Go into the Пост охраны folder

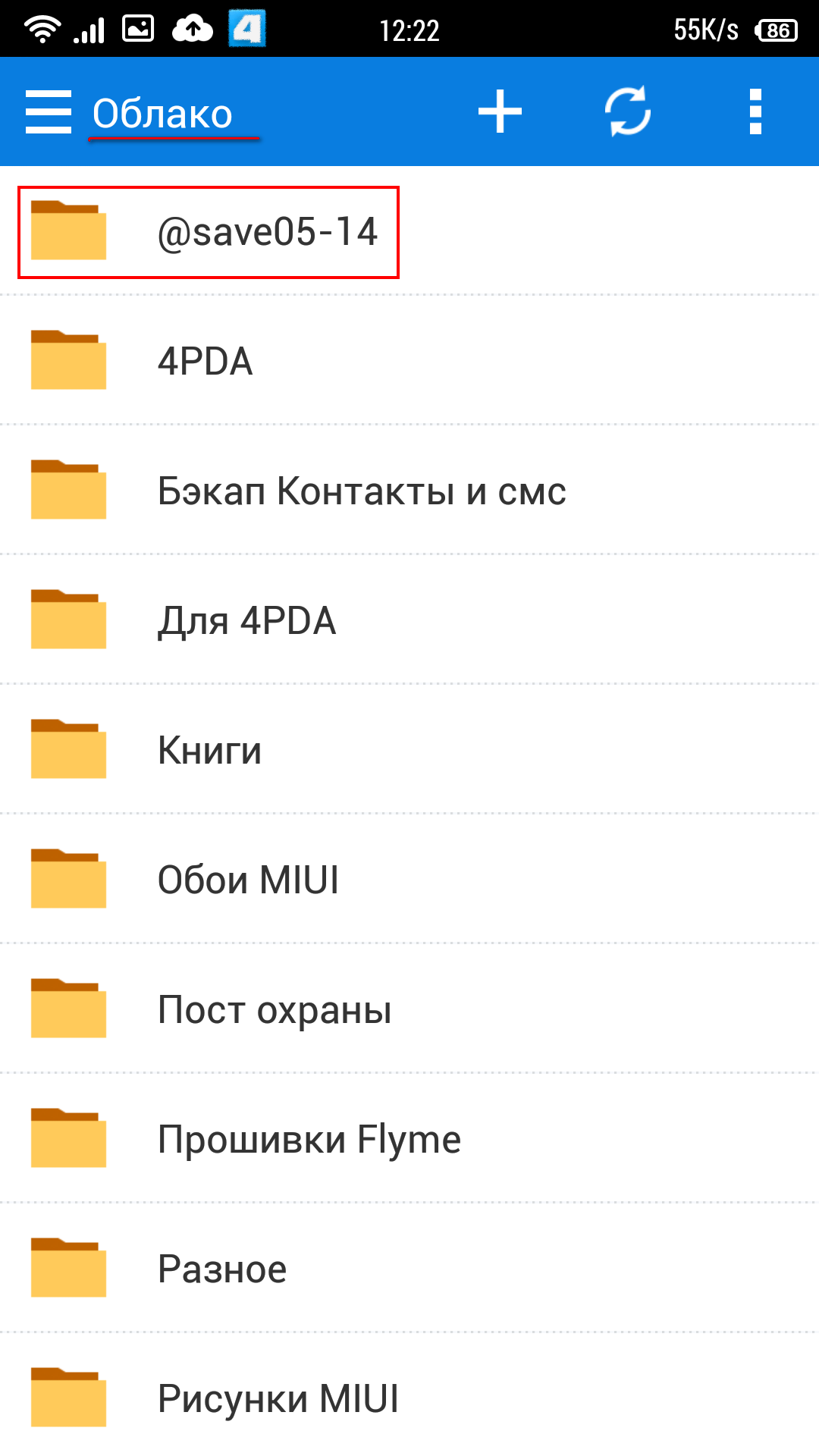tap(275, 1009)
